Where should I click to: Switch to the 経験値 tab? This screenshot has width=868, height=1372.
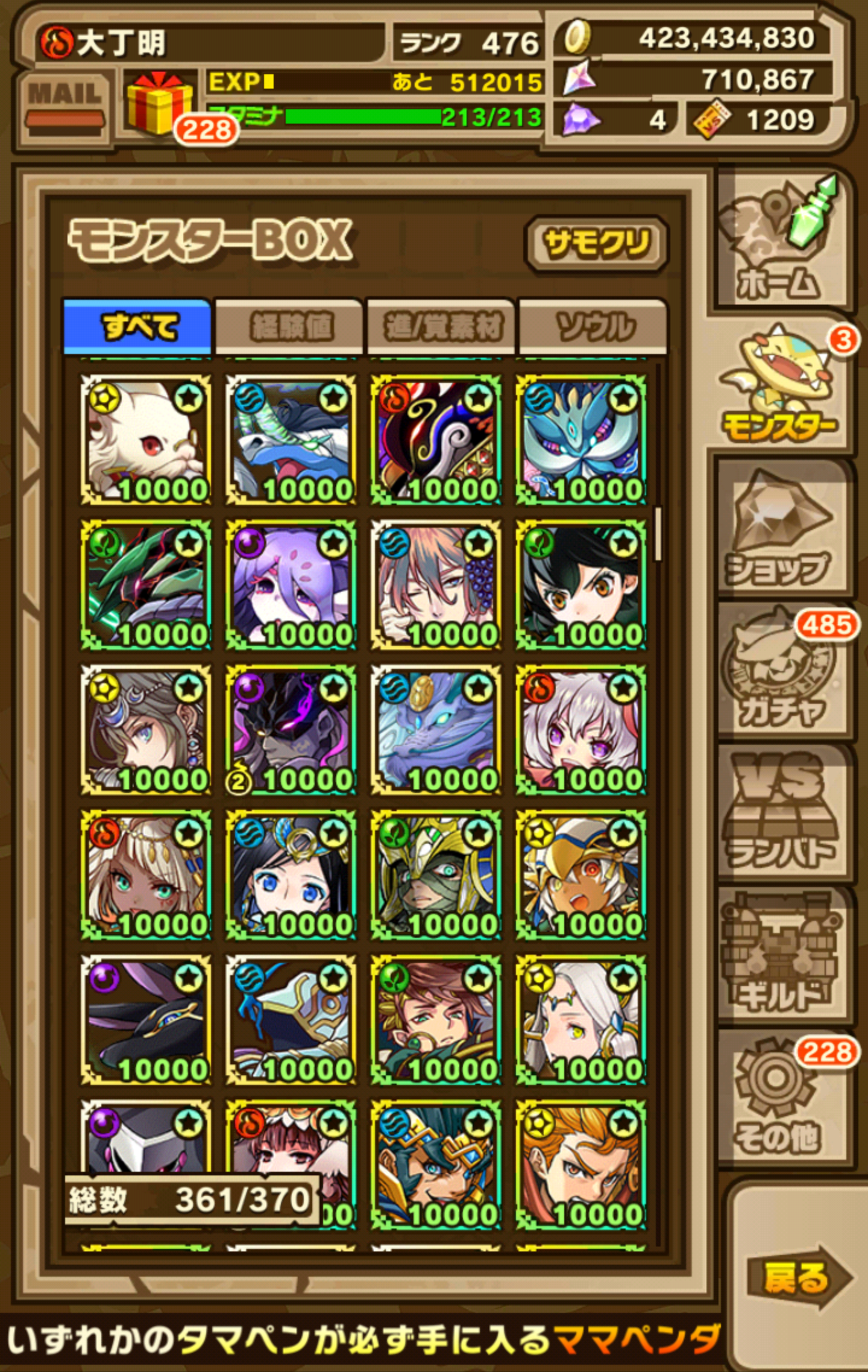click(x=290, y=326)
